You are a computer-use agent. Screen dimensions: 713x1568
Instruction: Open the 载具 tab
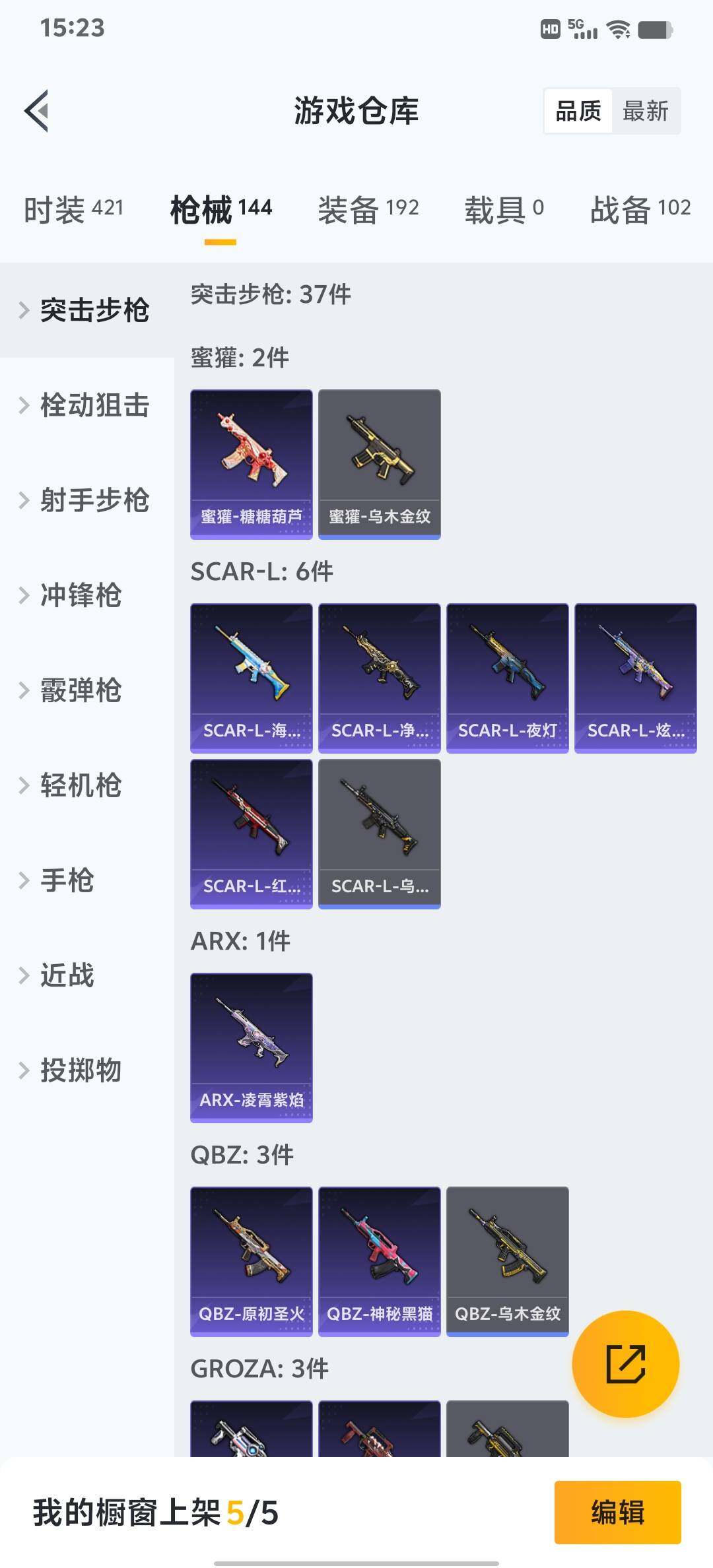click(x=504, y=210)
